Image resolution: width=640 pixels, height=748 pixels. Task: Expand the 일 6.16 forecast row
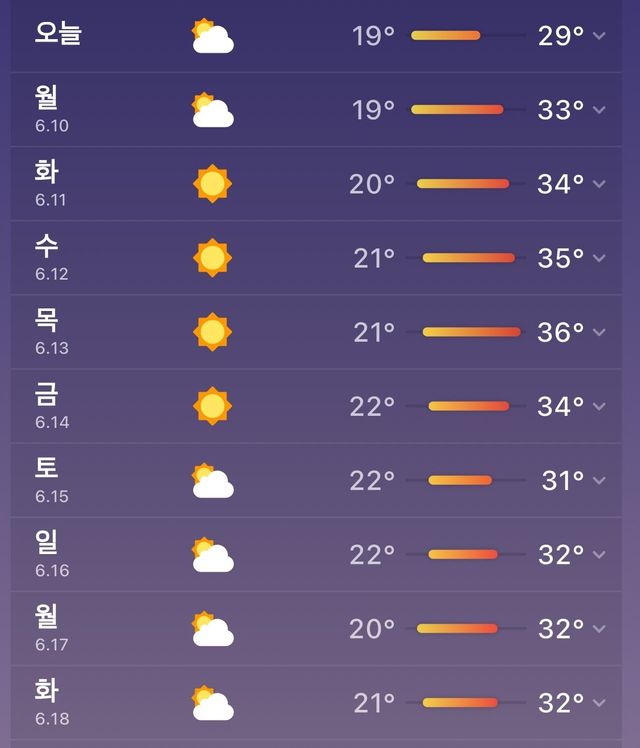[599, 555]
